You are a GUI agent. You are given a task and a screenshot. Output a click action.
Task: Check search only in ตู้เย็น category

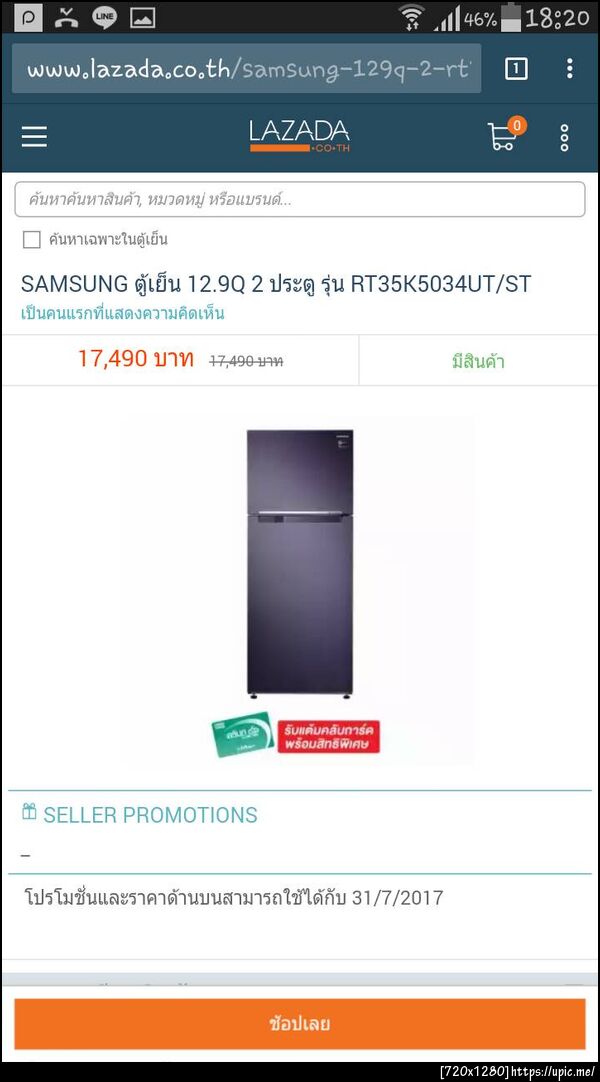(x=32, y=239)
